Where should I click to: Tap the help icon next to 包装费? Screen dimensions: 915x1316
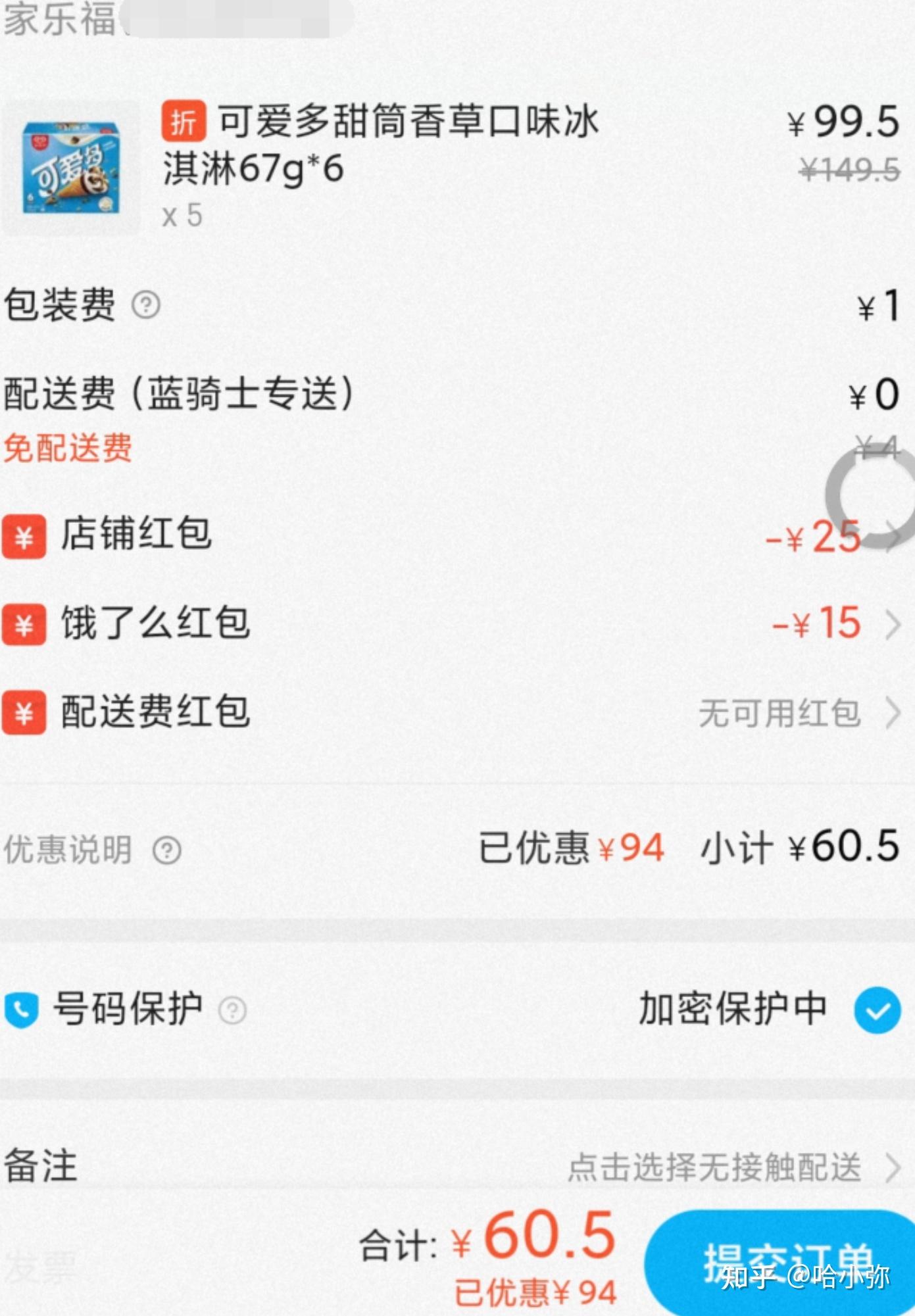click(x=146, y=305)
